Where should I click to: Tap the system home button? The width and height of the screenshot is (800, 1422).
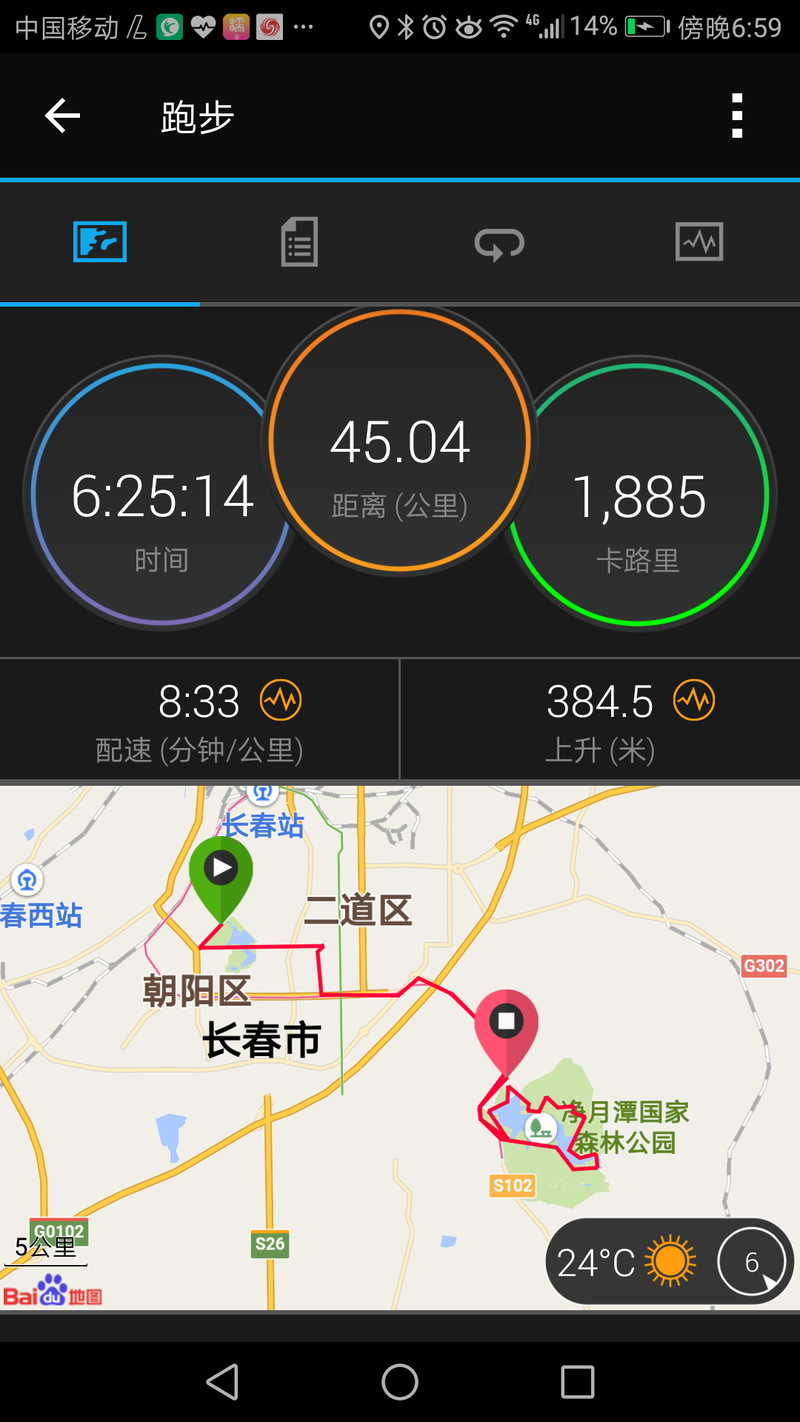(x=400, y=1382)
